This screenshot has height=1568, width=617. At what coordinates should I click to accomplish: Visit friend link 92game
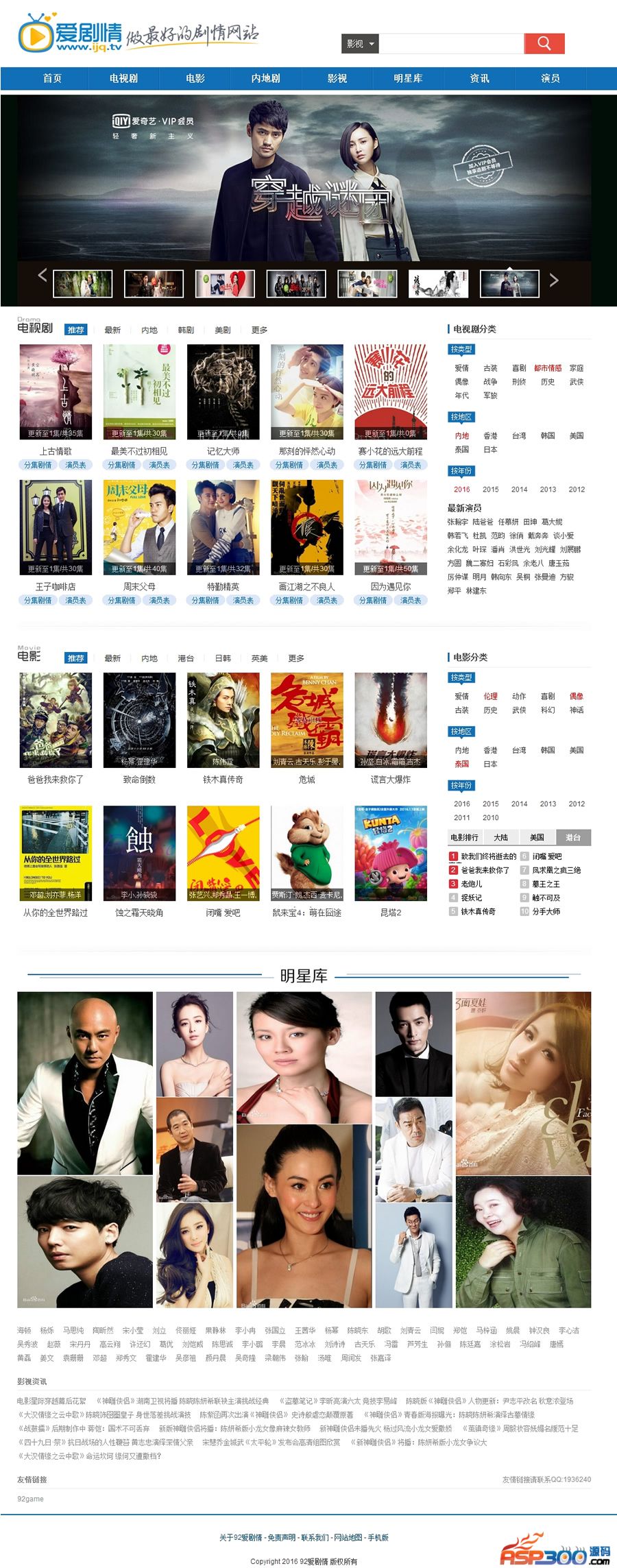pyautogui.click(x=30, y=1499)
